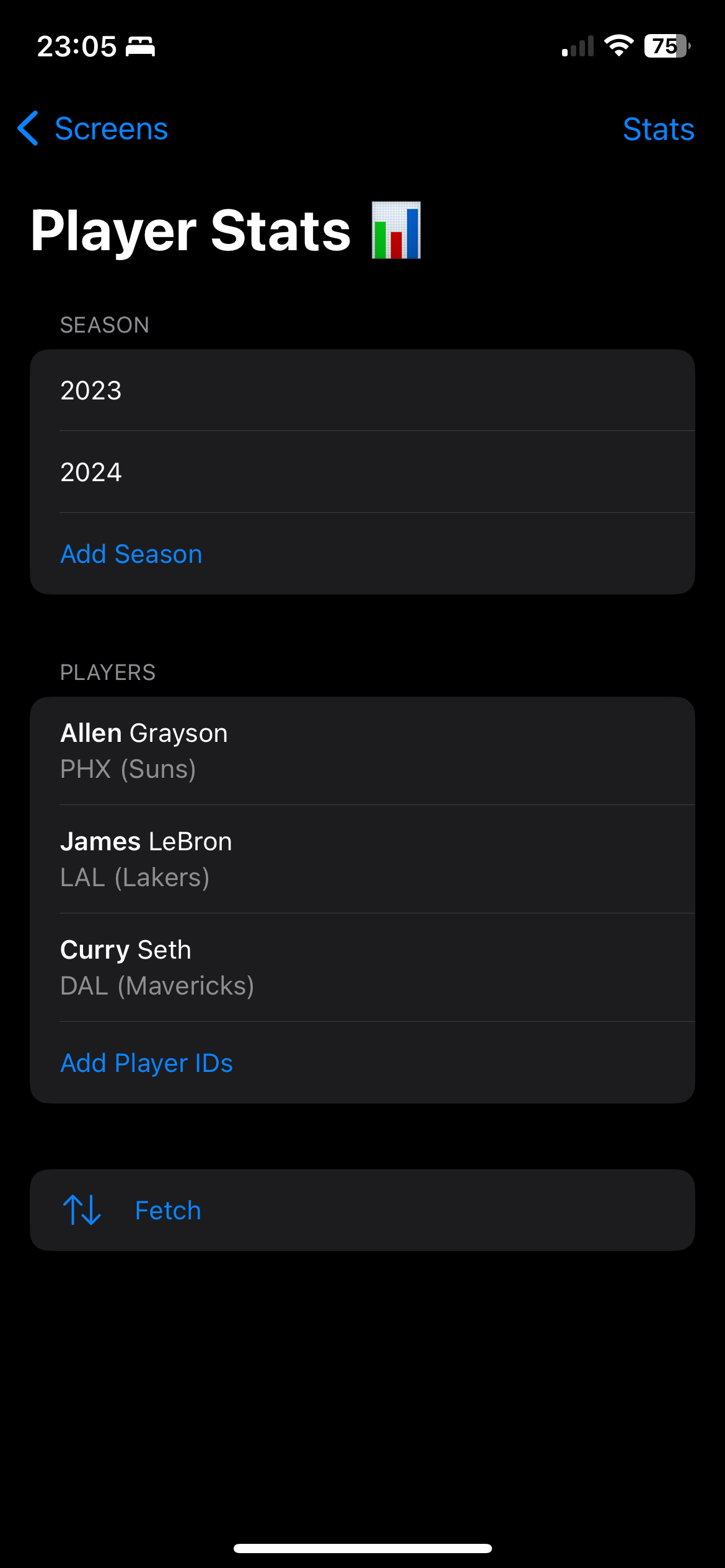Tap Add Player IDs
725x1568 pixels.
coord(147,1063)
